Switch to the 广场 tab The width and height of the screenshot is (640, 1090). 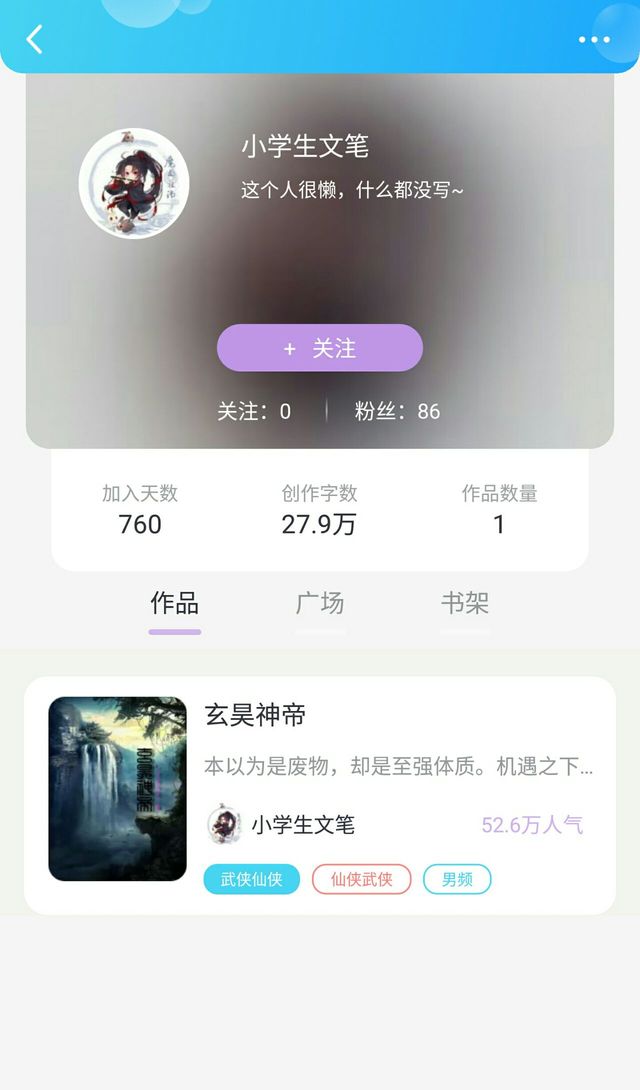[x=320, y=603]
